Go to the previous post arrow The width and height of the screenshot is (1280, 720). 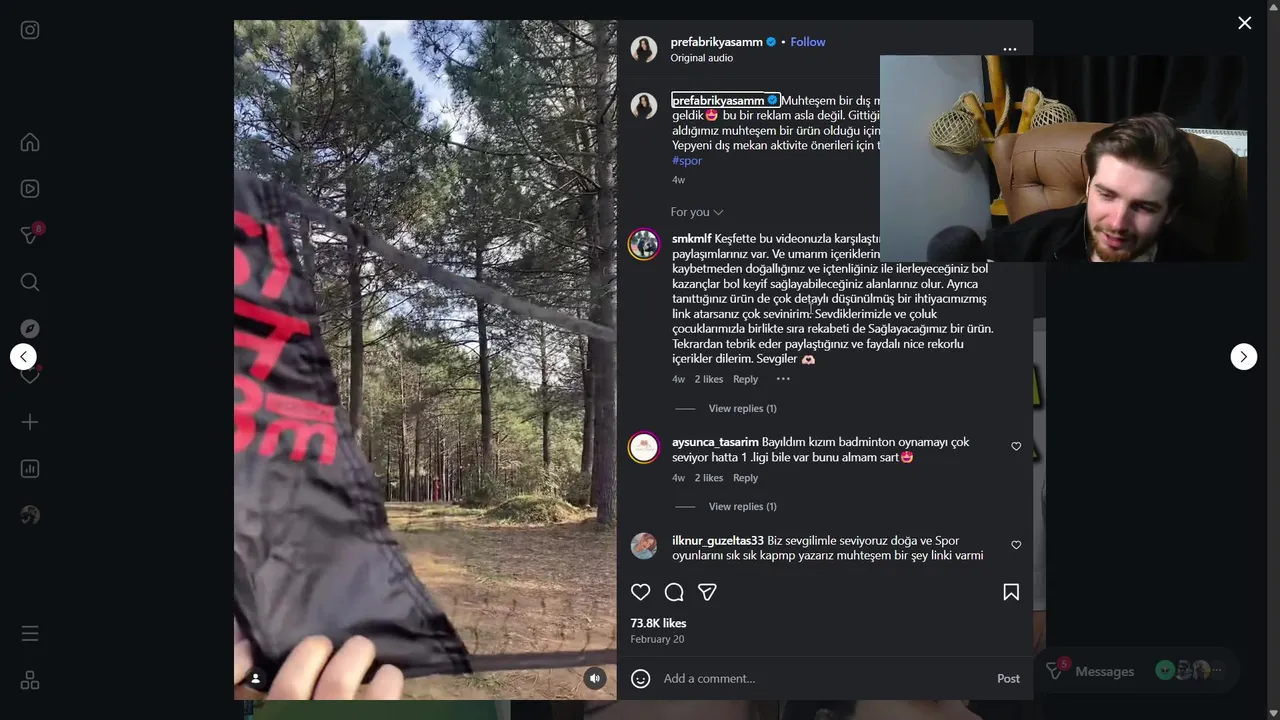pos(23,357)
